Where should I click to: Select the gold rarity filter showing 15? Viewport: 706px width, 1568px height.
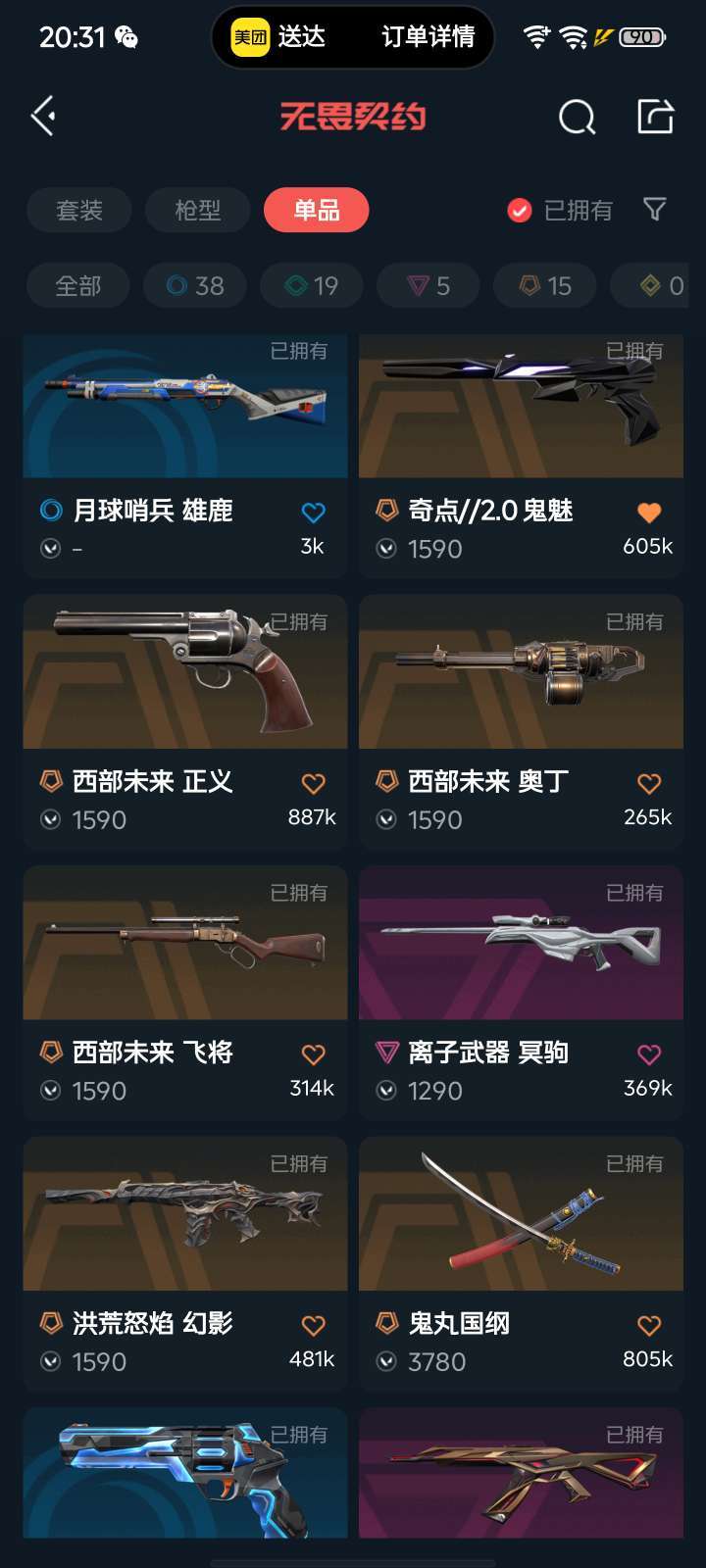544,285
